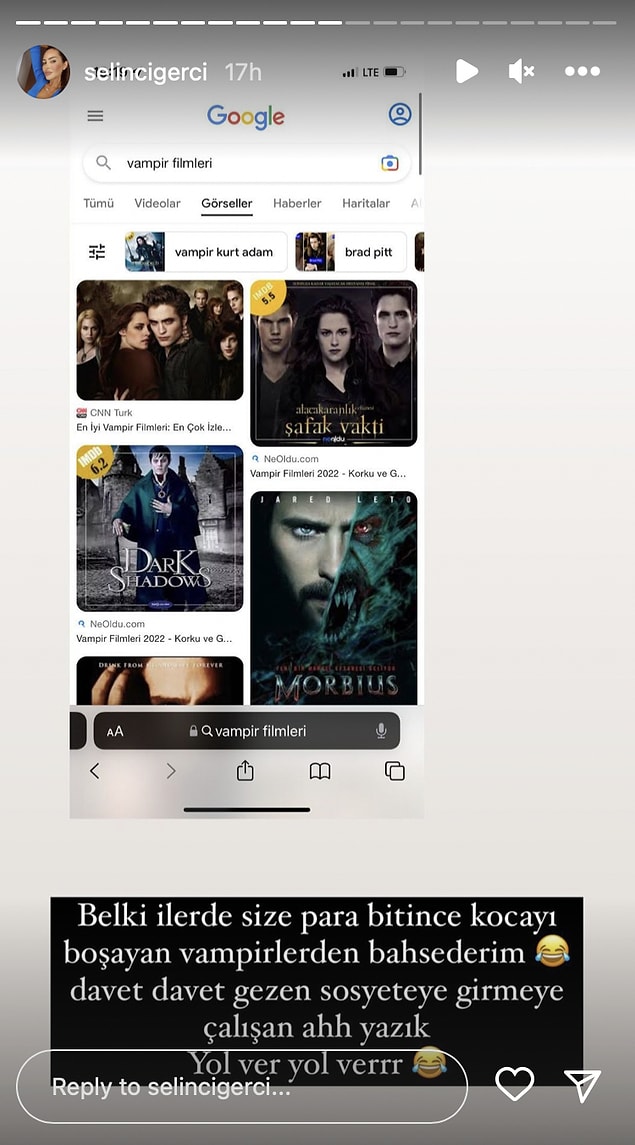Unmute the story sound
This screenshot has height=1145, width=635.
(x=521, y=71)
